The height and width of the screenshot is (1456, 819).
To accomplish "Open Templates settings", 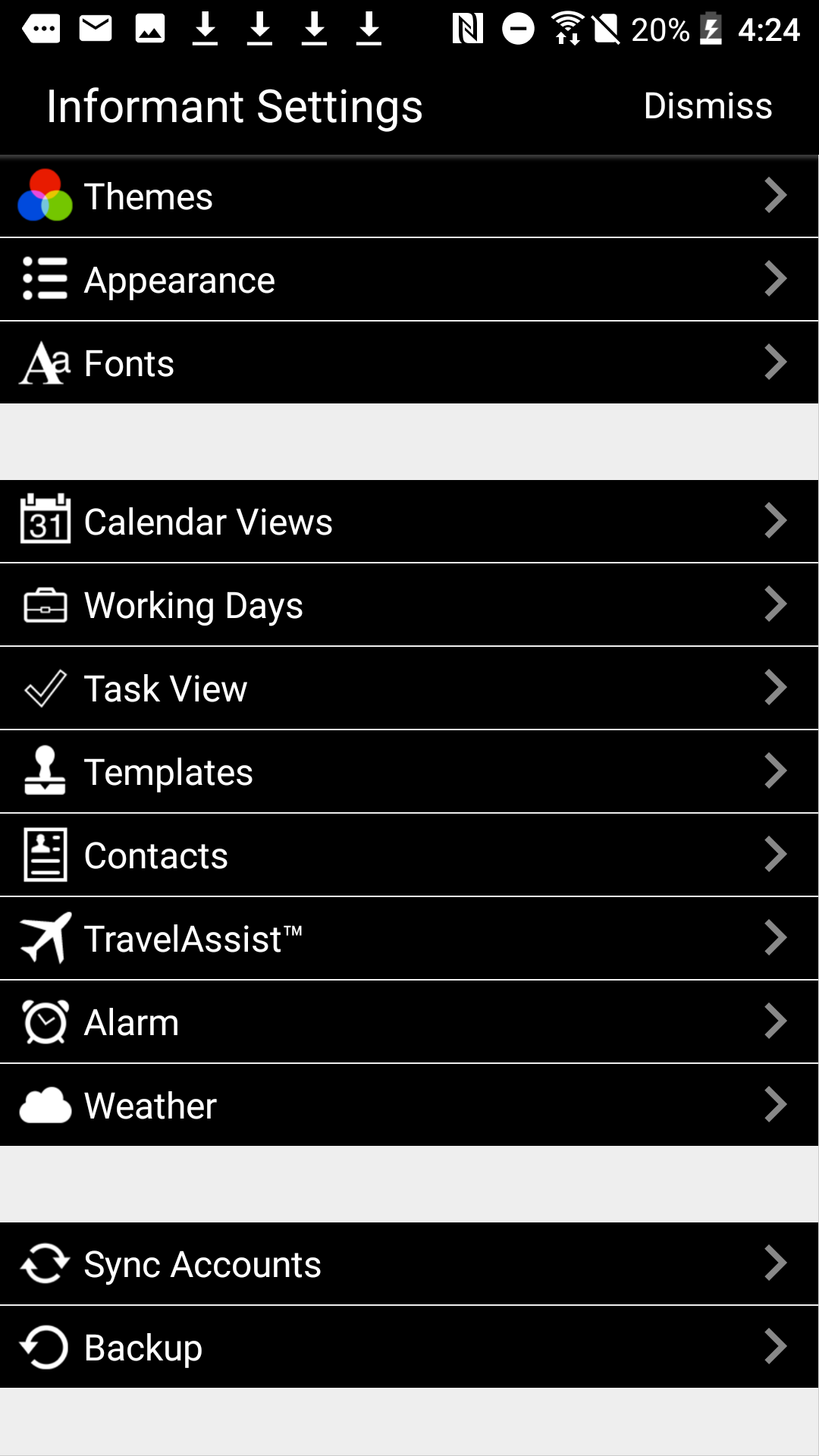I will pyautogui.click(x=409, y=772).
